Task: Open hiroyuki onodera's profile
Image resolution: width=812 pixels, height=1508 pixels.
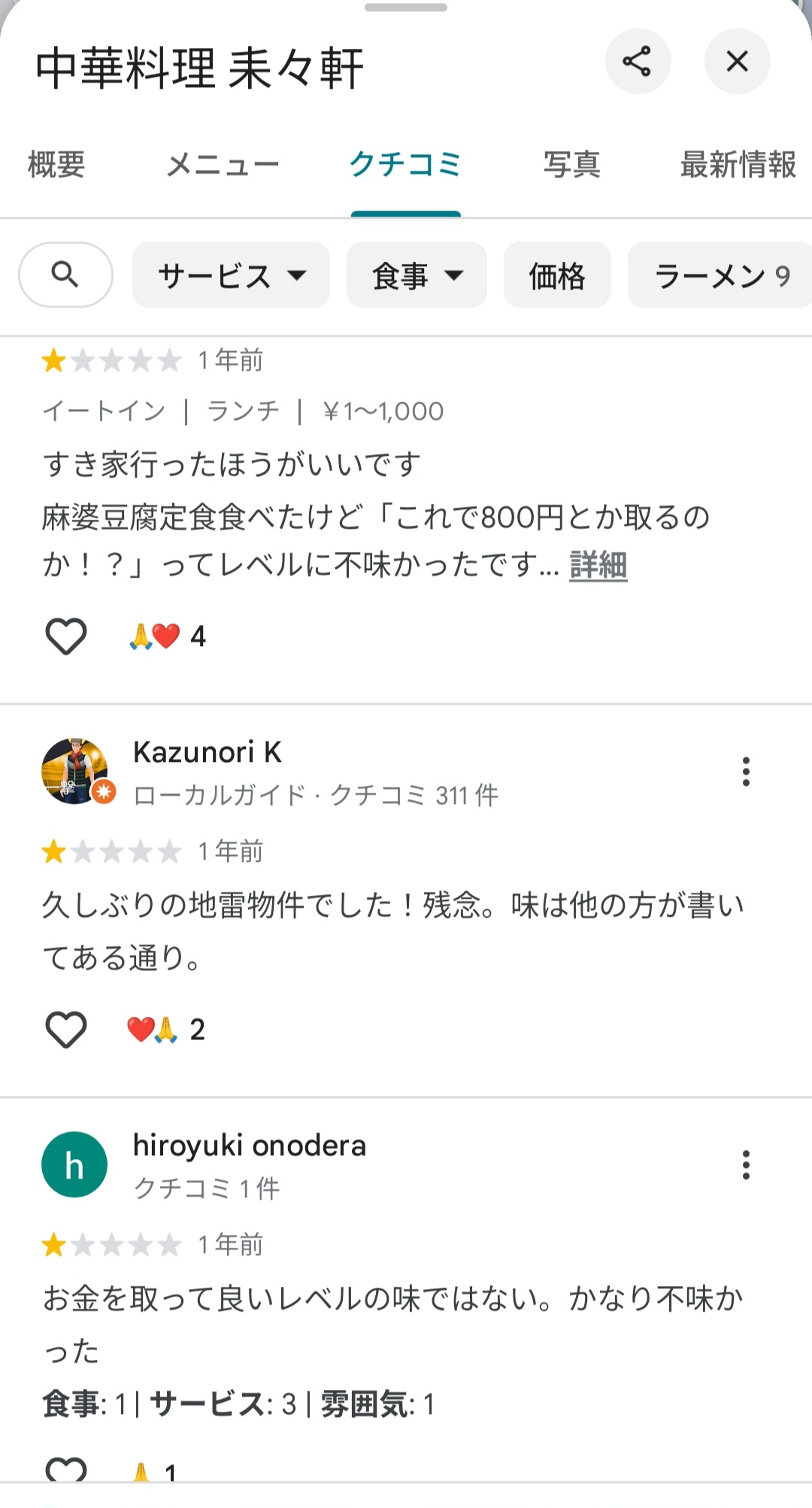Action: click(250, 1145)
